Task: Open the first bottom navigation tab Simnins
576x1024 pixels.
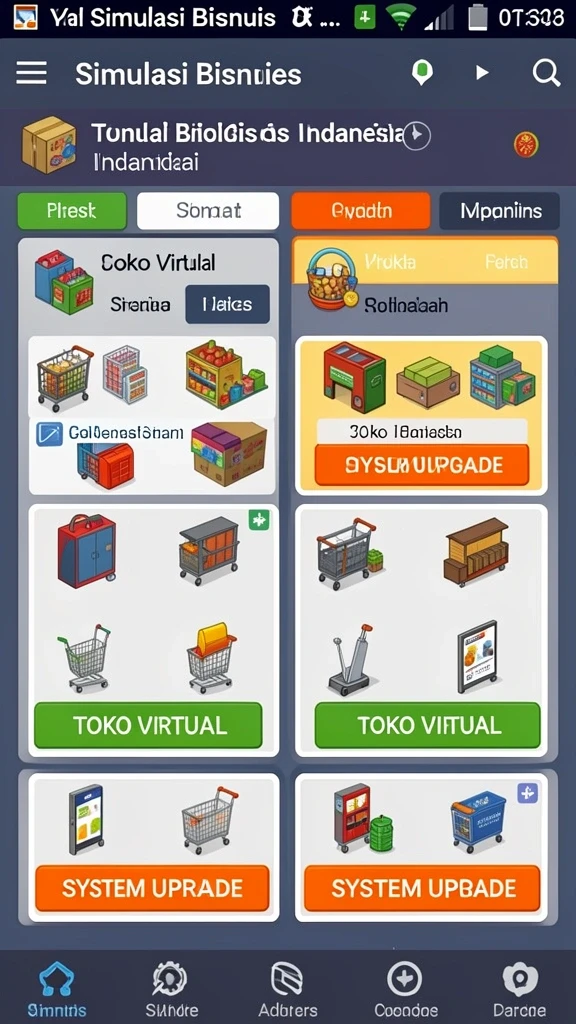Action: (57, 989)
